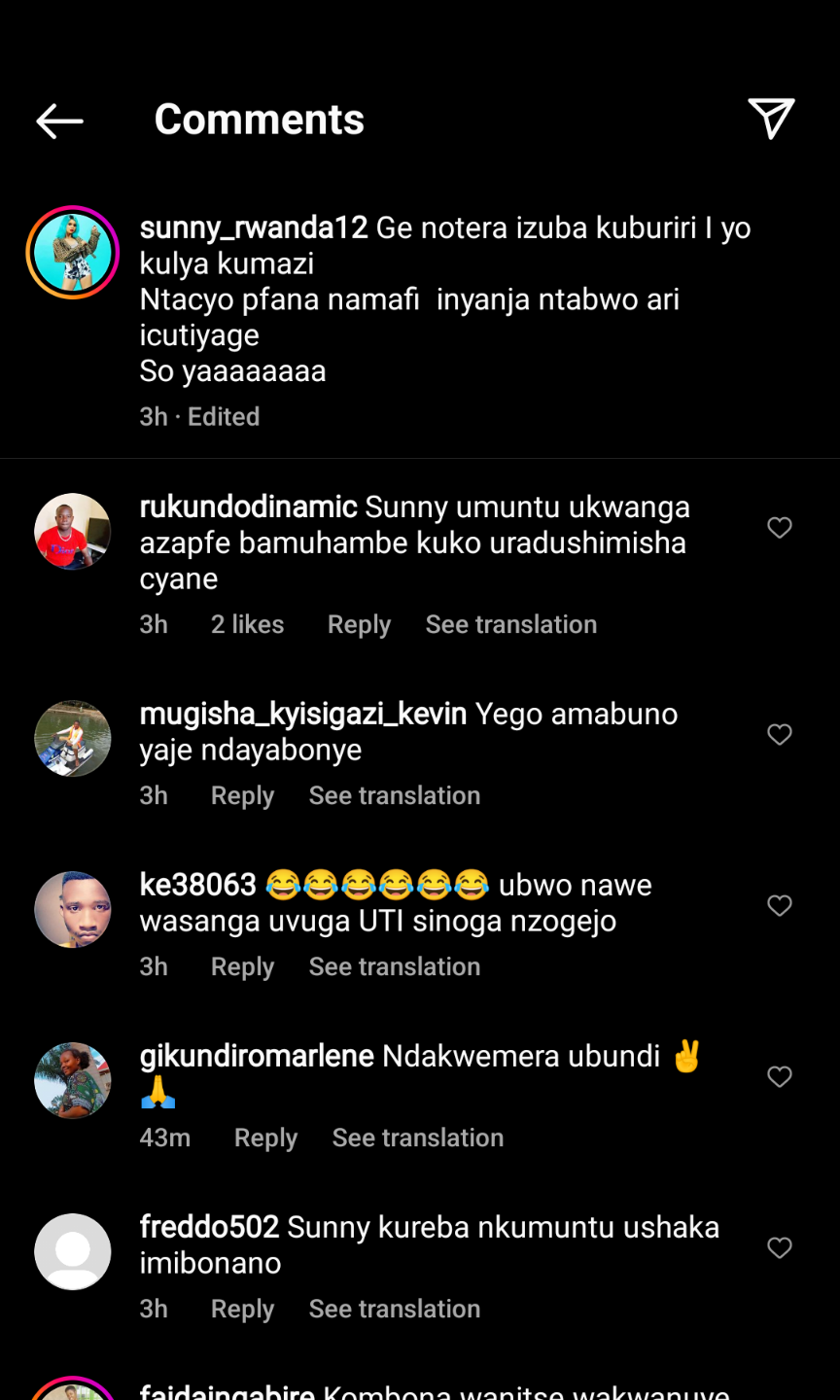Viewport: 840px width, 1400px height.
Task: Share post via the paper plane icon
Action: [771, 119]
